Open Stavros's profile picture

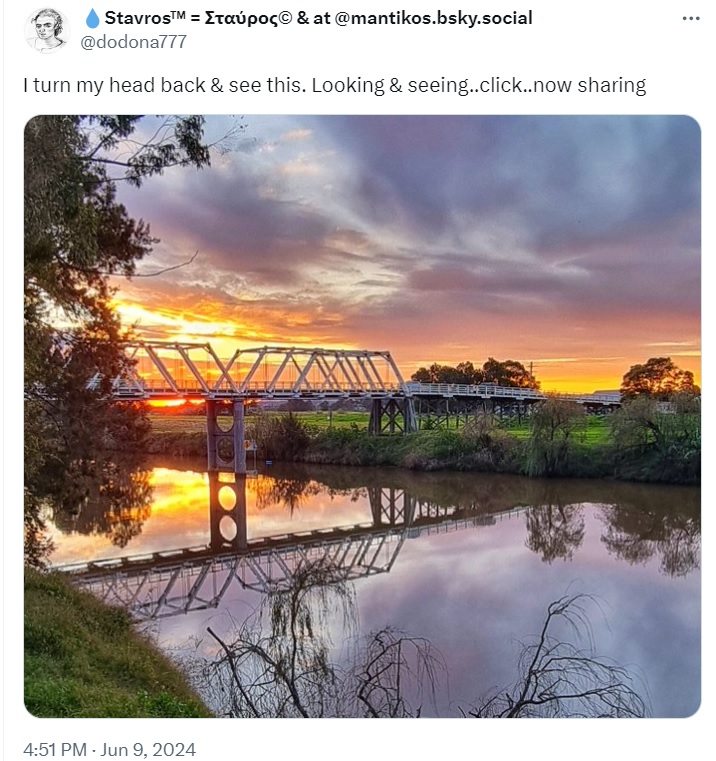[45, 30]
